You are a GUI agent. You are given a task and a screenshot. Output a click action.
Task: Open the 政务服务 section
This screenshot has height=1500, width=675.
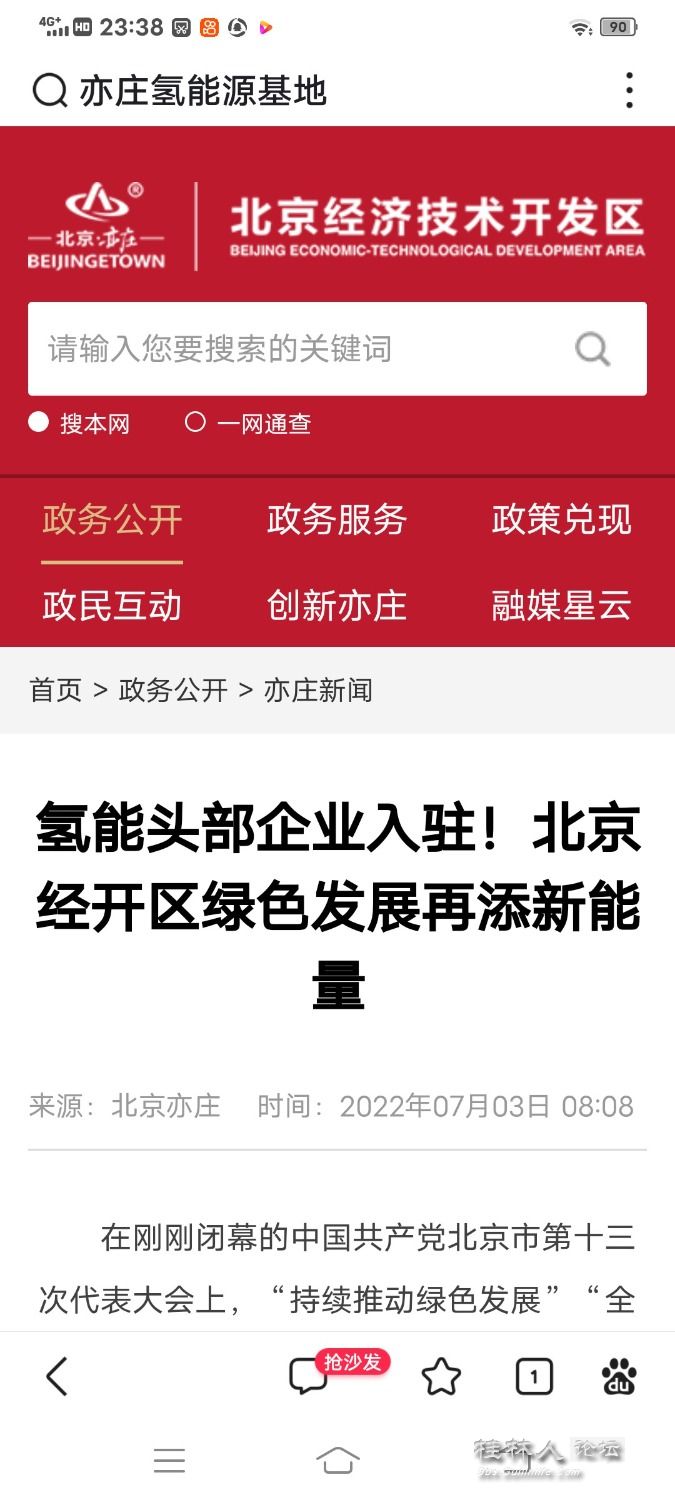pos(337,520)
